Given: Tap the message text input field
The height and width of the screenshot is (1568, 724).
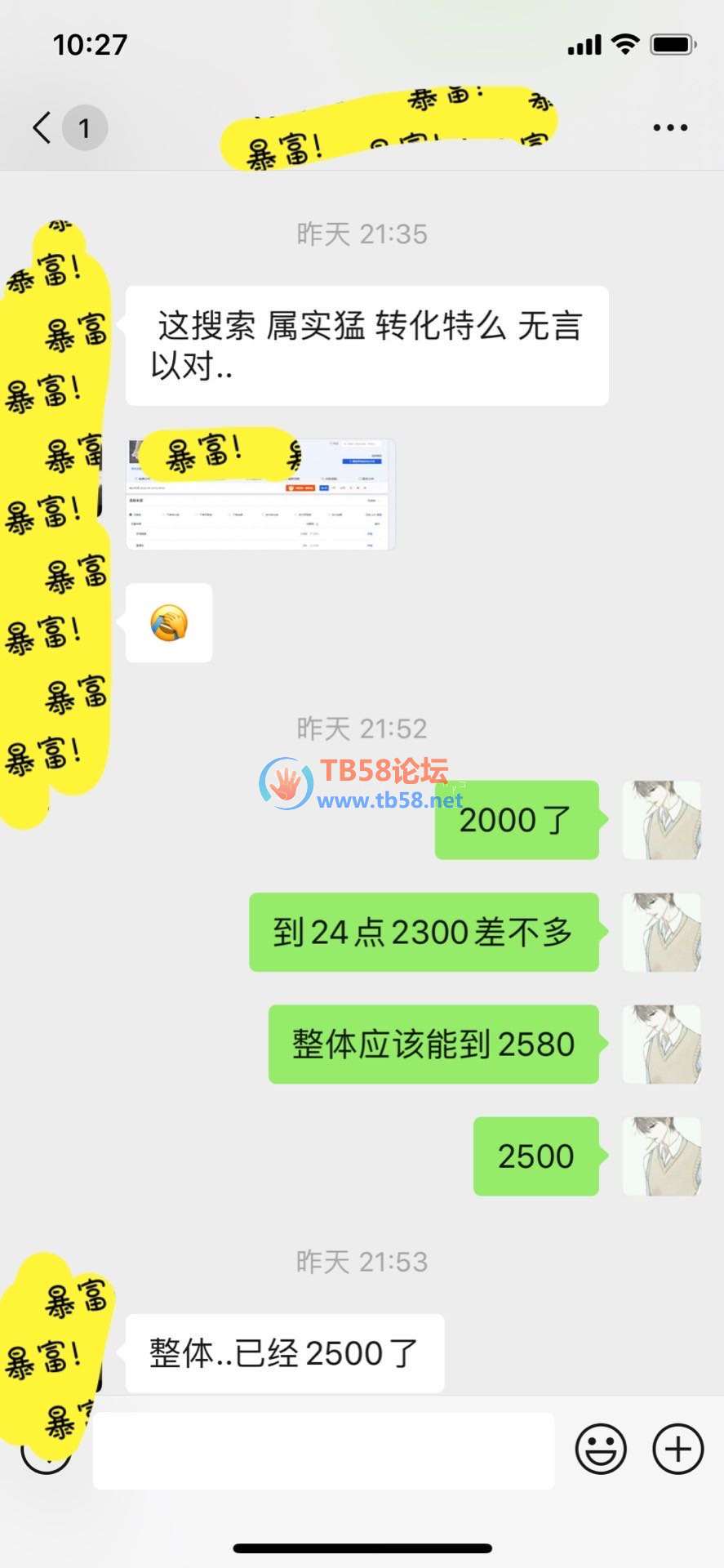Looking at the screenshot, I should point(323,1450).
